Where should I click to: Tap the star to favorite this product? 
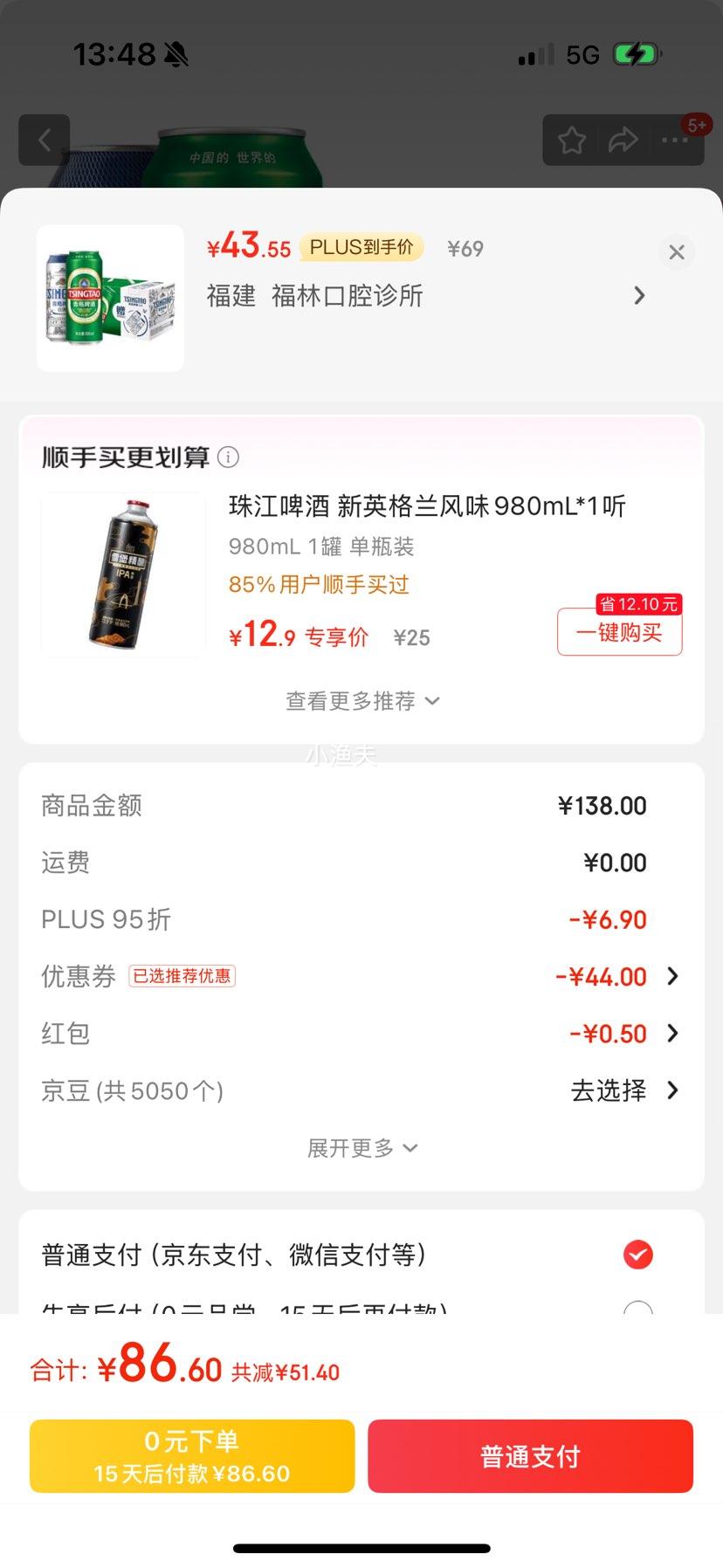[x=572, y=139]
